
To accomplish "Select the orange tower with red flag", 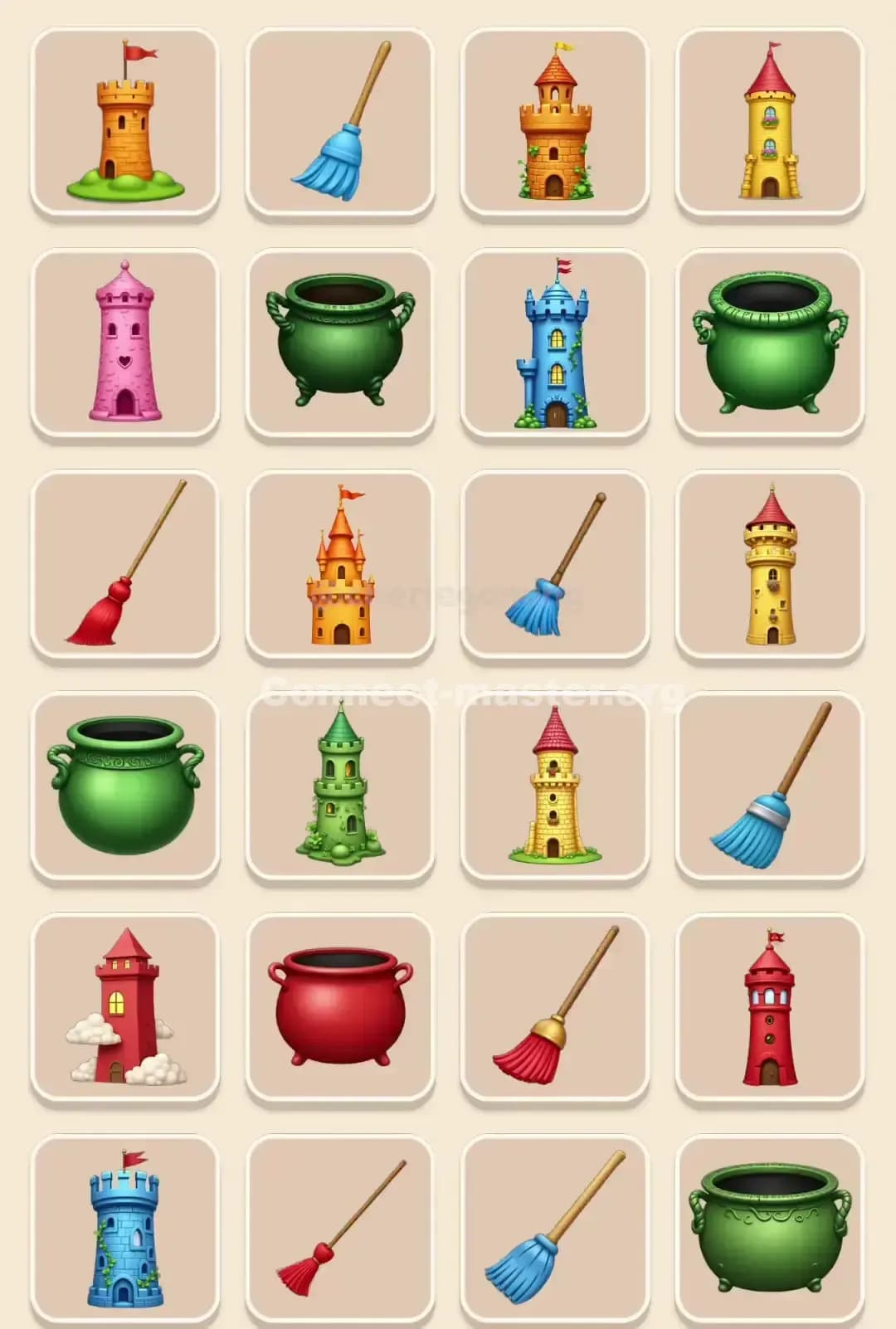I will tap(124, 120).
